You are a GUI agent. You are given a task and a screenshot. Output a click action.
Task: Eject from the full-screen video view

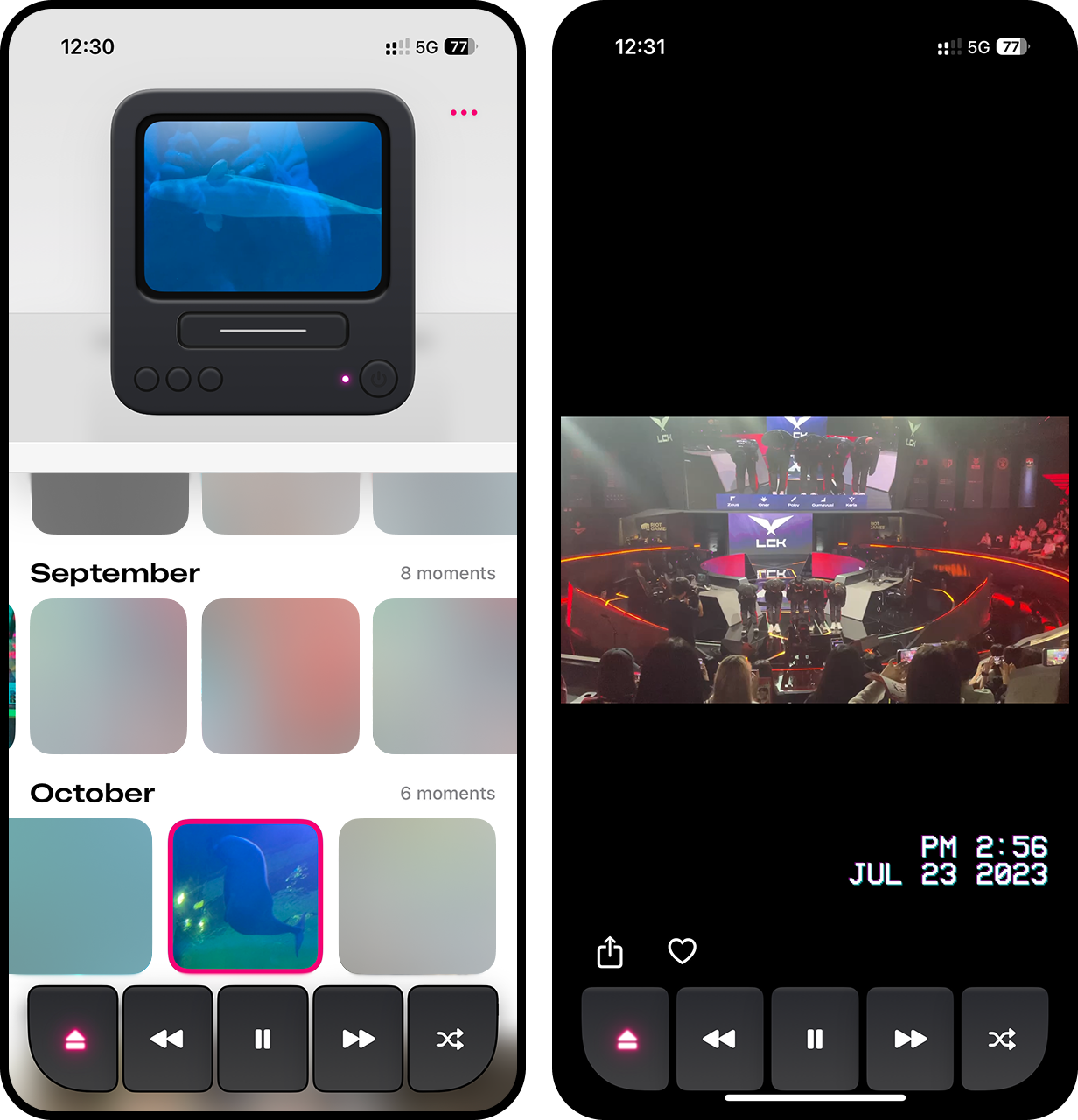(x=627, y=1039)
